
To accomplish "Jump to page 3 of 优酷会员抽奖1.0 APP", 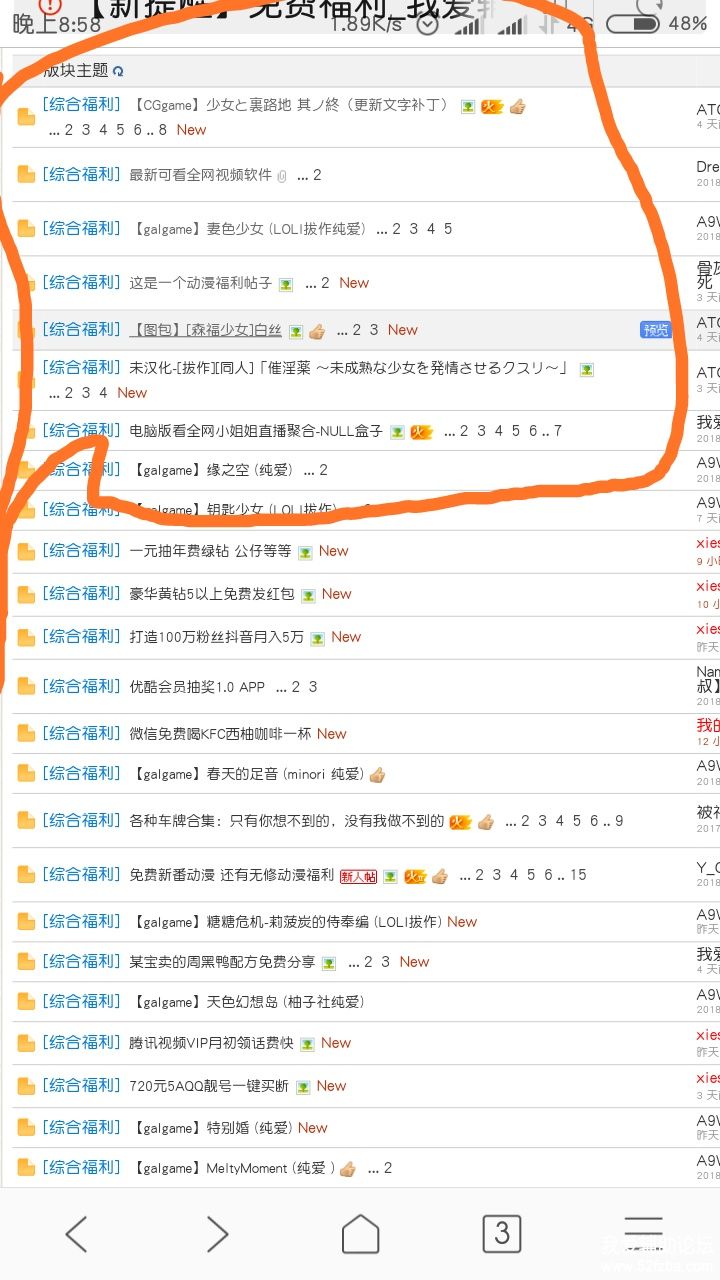I will (313, 687).
